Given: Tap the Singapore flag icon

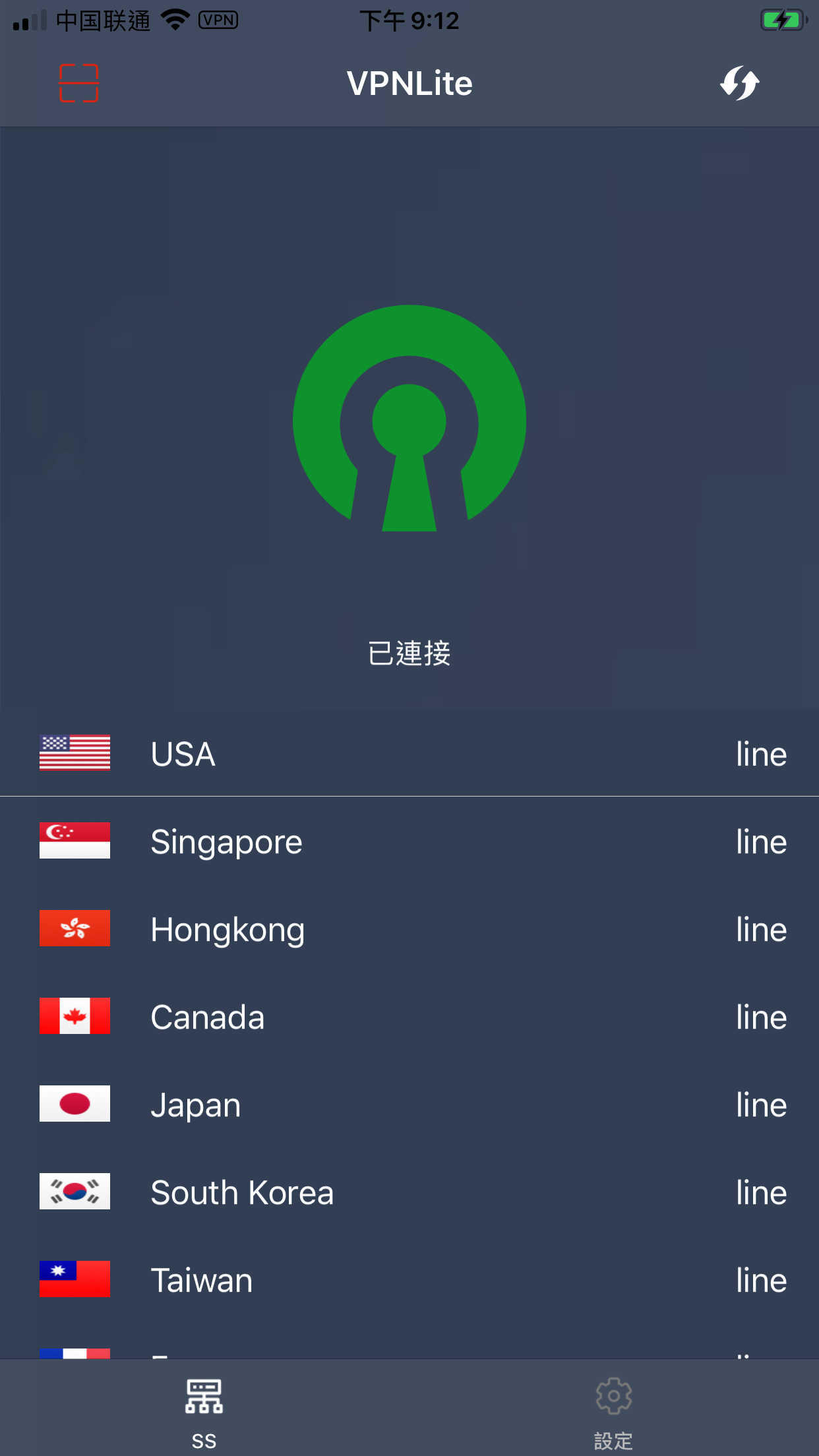Looking at the screenshot, I should tap(75, 841).
